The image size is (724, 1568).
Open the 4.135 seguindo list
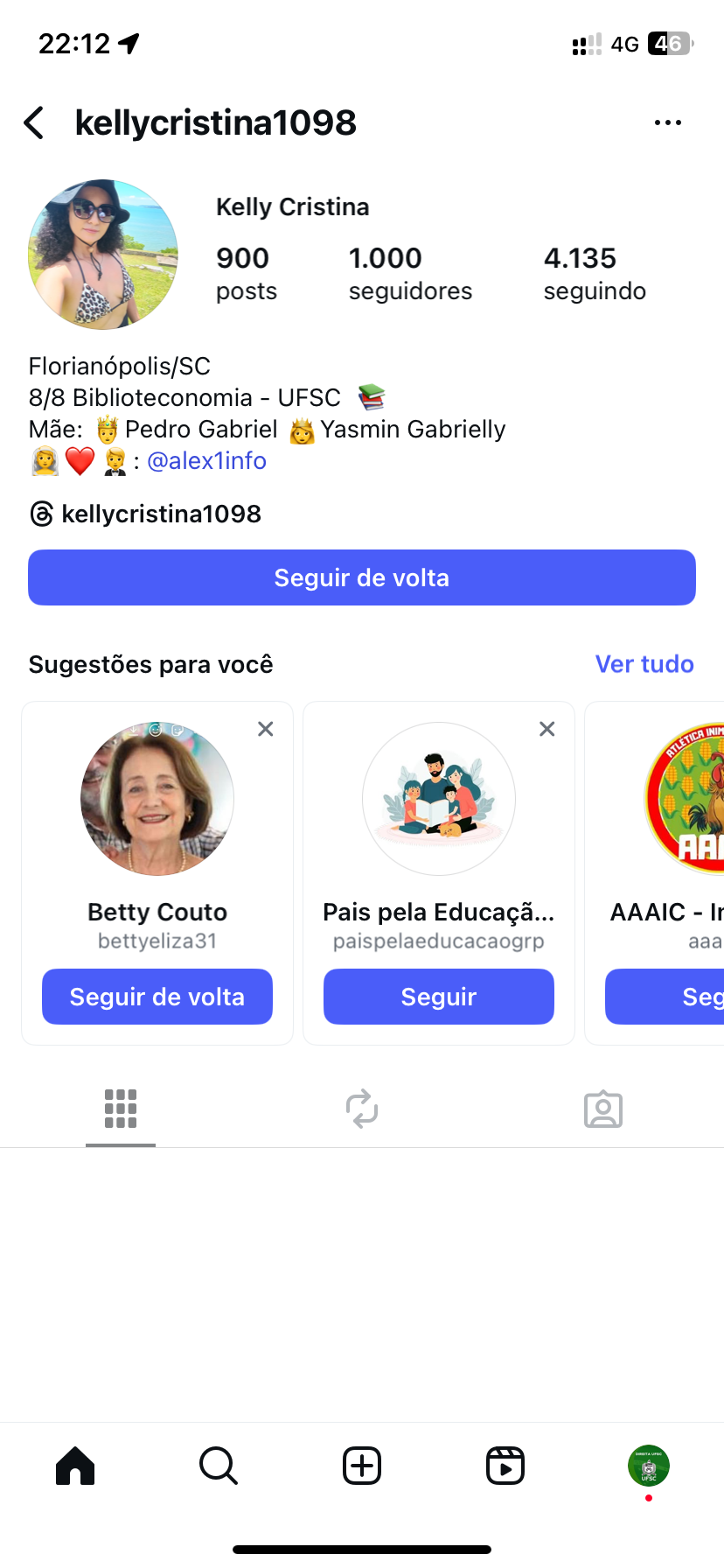coord(595,274)
